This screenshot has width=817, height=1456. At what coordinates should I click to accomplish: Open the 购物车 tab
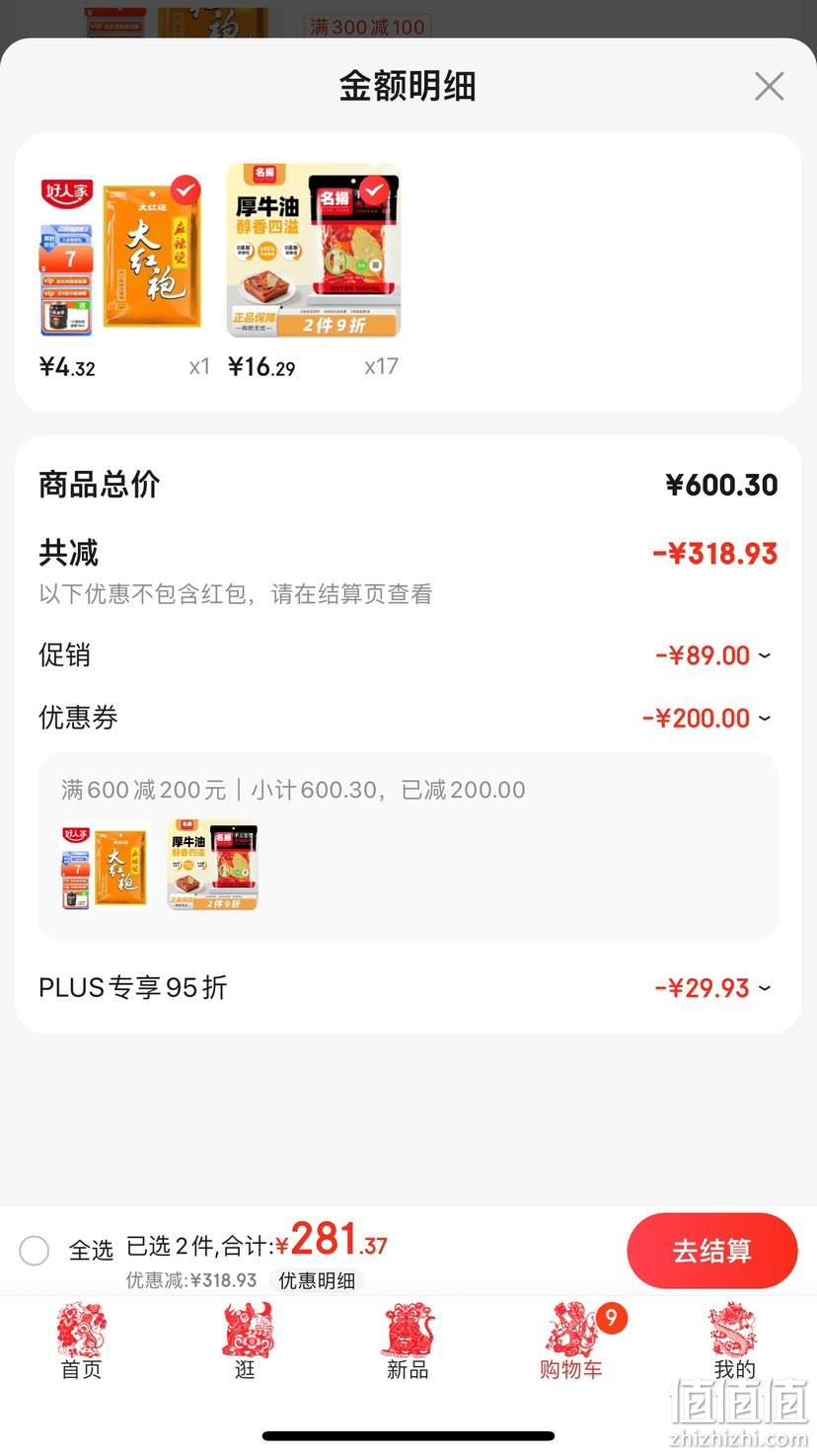[x=571, y=1341]
